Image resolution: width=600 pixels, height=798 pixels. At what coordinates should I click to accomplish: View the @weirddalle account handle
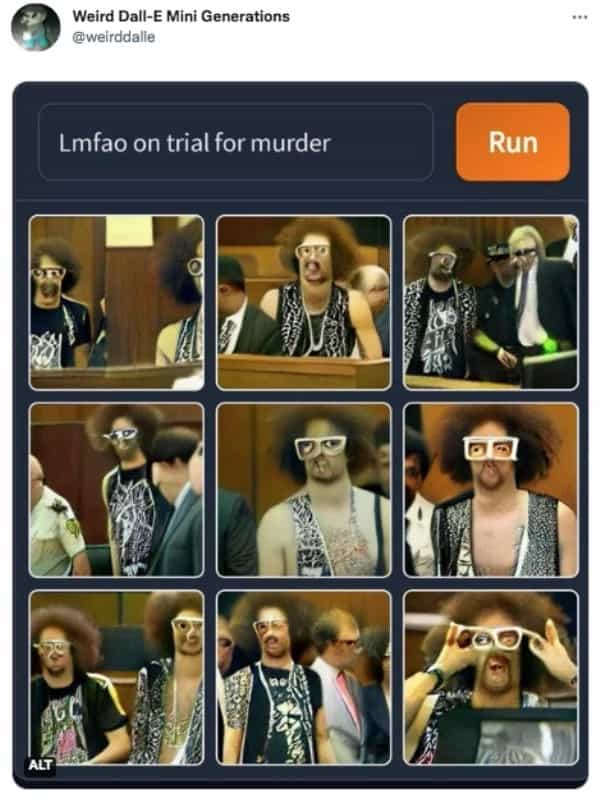tap(114, 36)
